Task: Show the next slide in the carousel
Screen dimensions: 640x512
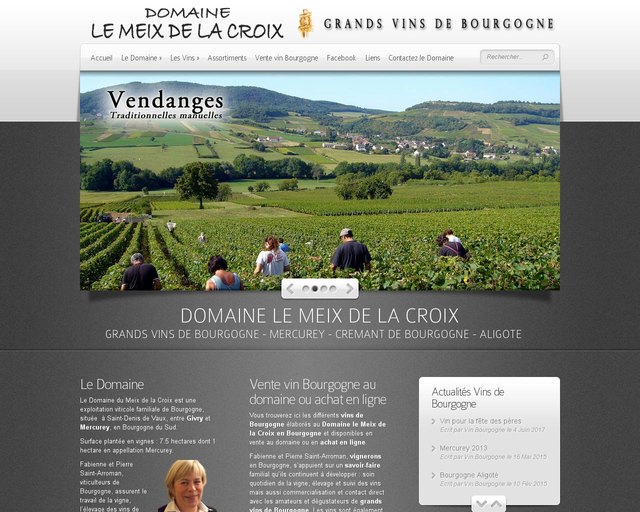Action: (x=349, y=289)
